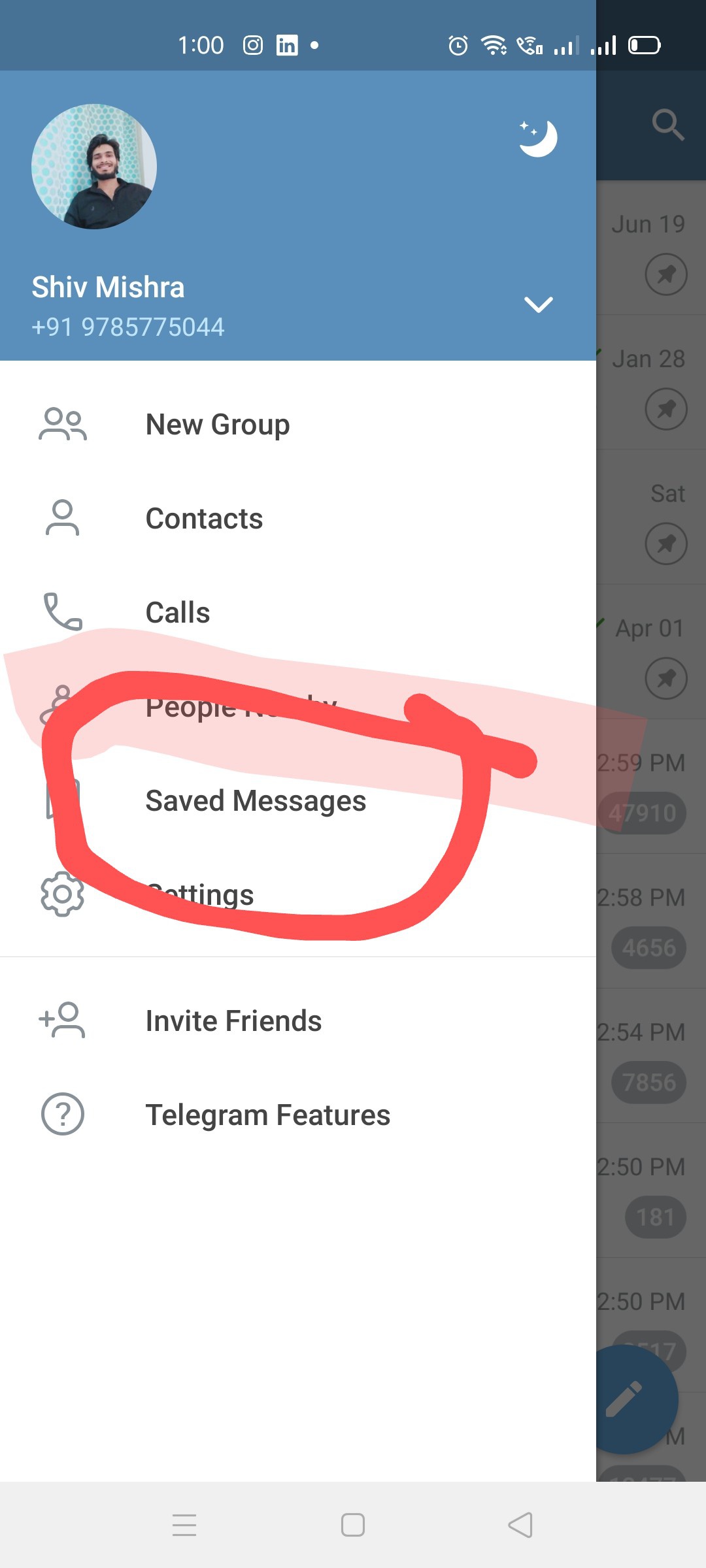
Task: Expand the account list chevron
Action: 538,304
